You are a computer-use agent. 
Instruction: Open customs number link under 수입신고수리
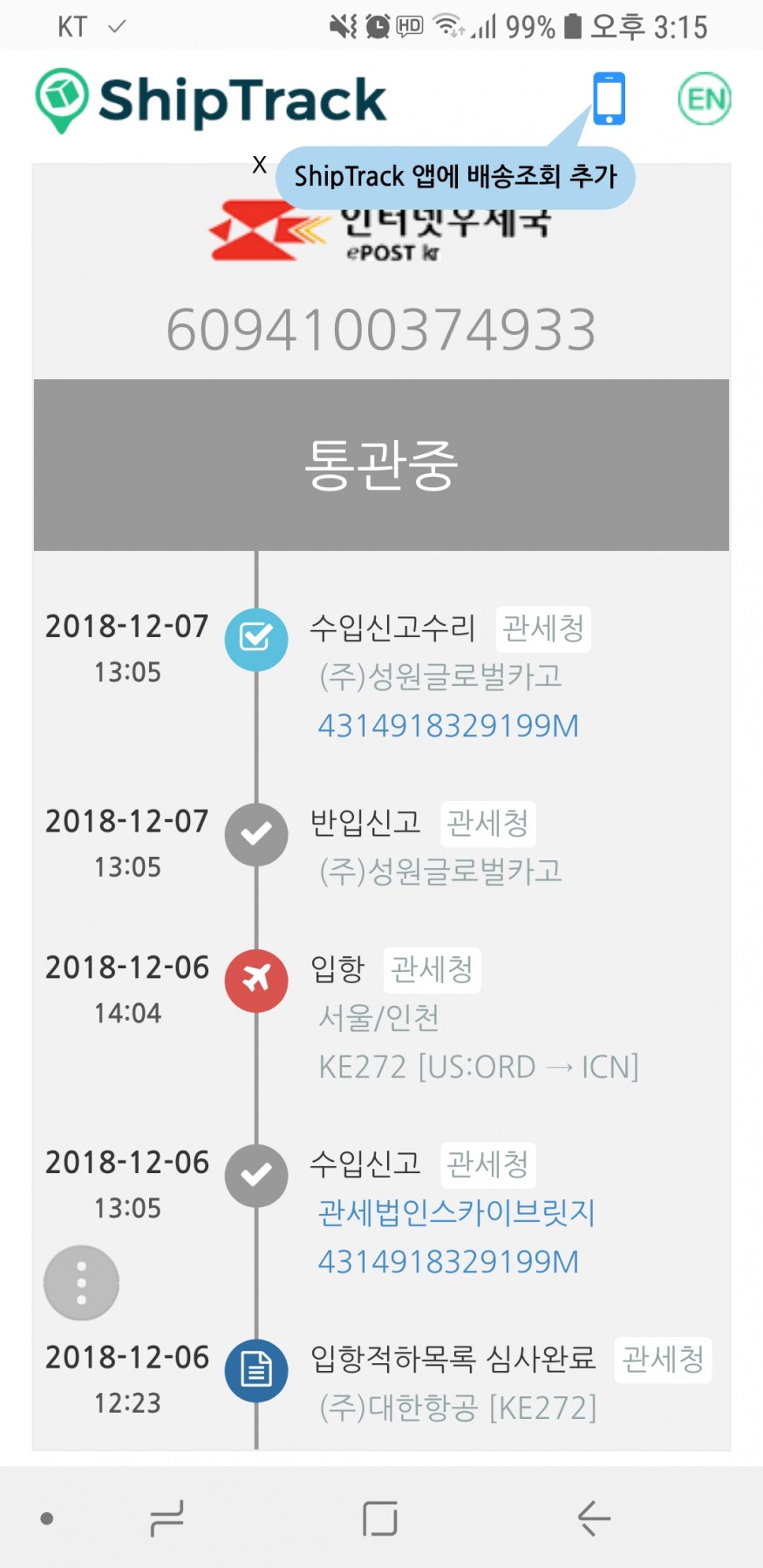(448, 726)
